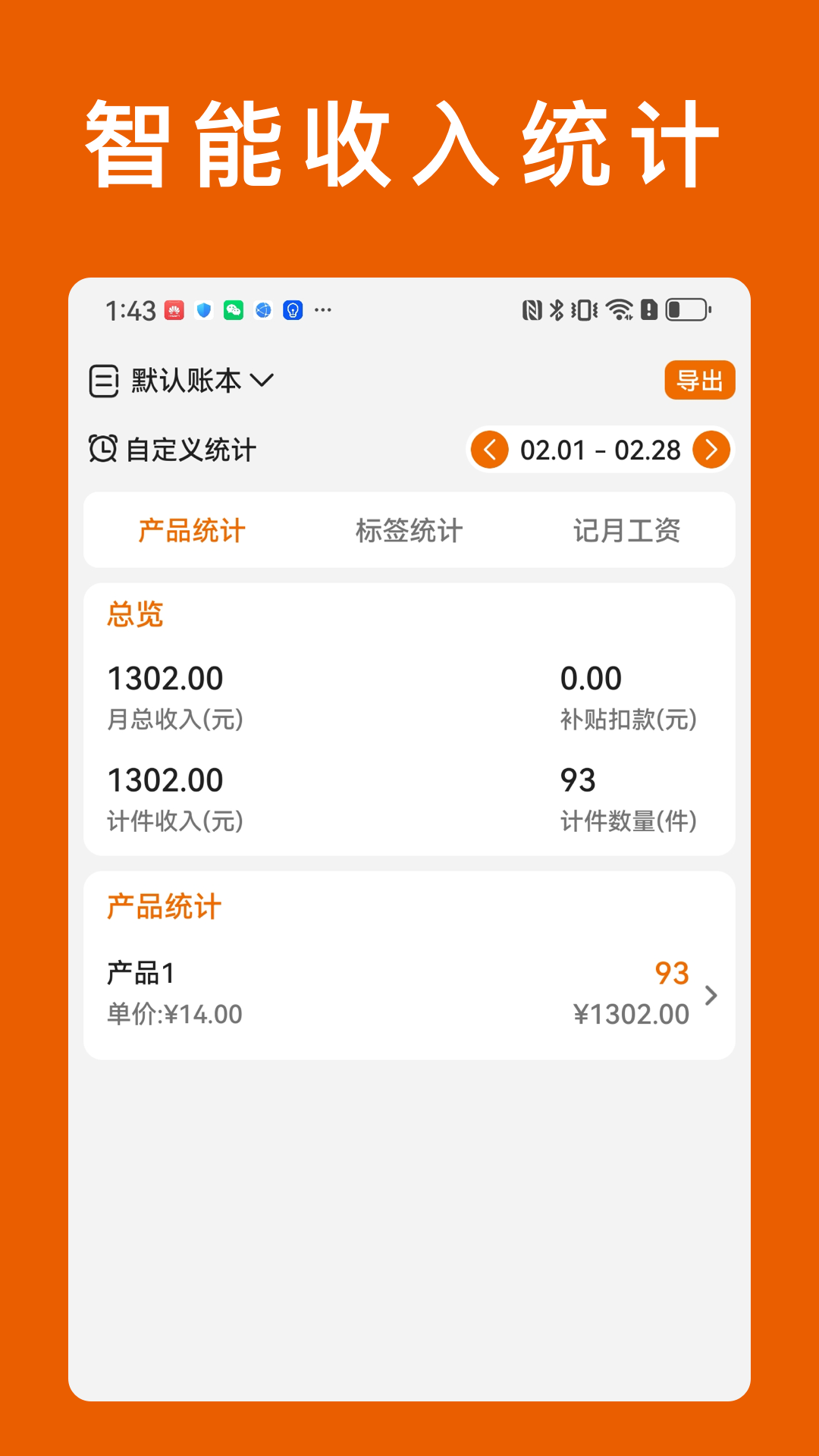Expand the 默认账本 account dropdown
Image resolution: width=819 pixels, height=1456 pixels.
[197, 381]
